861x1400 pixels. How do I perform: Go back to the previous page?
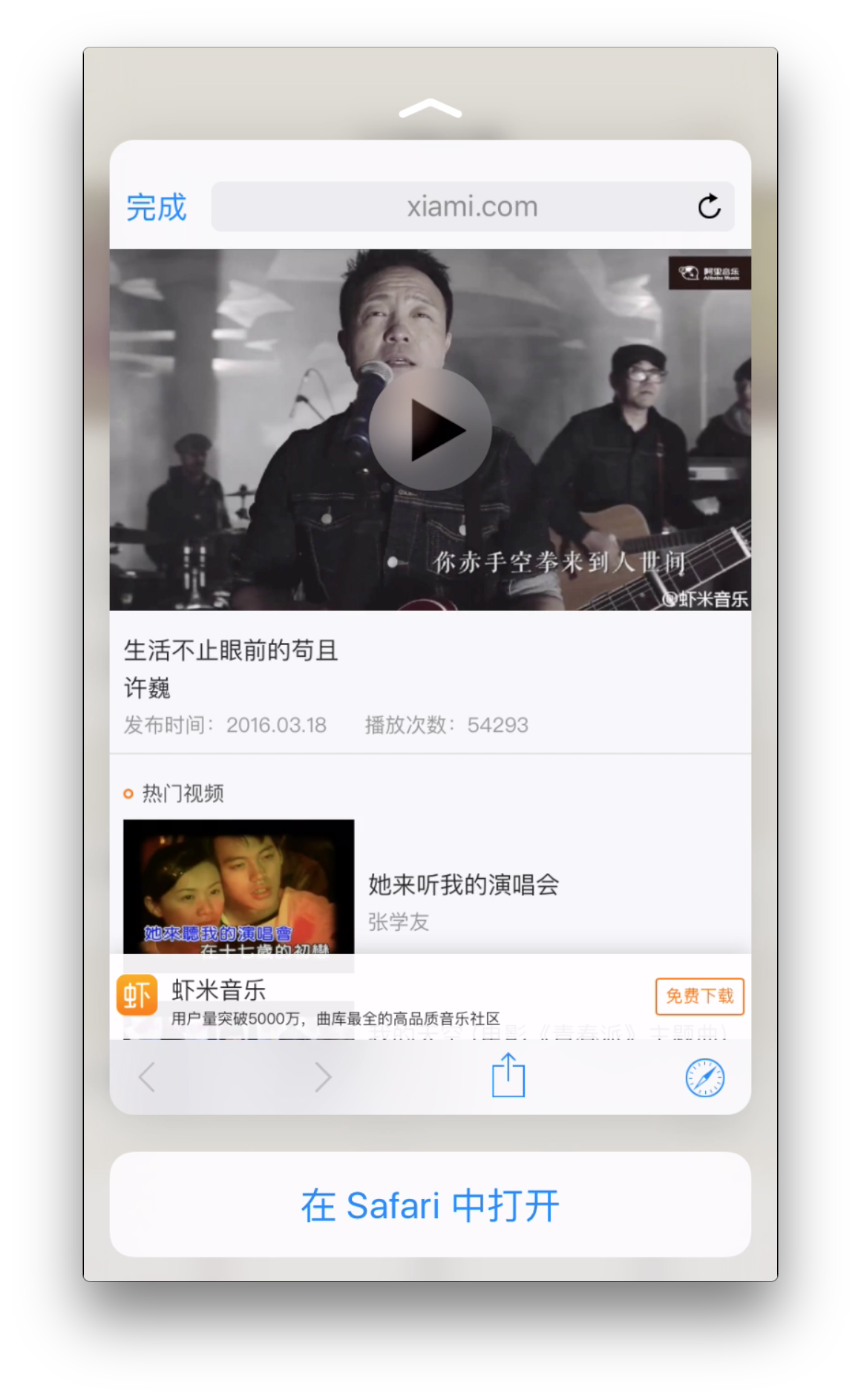point(147,1077)
